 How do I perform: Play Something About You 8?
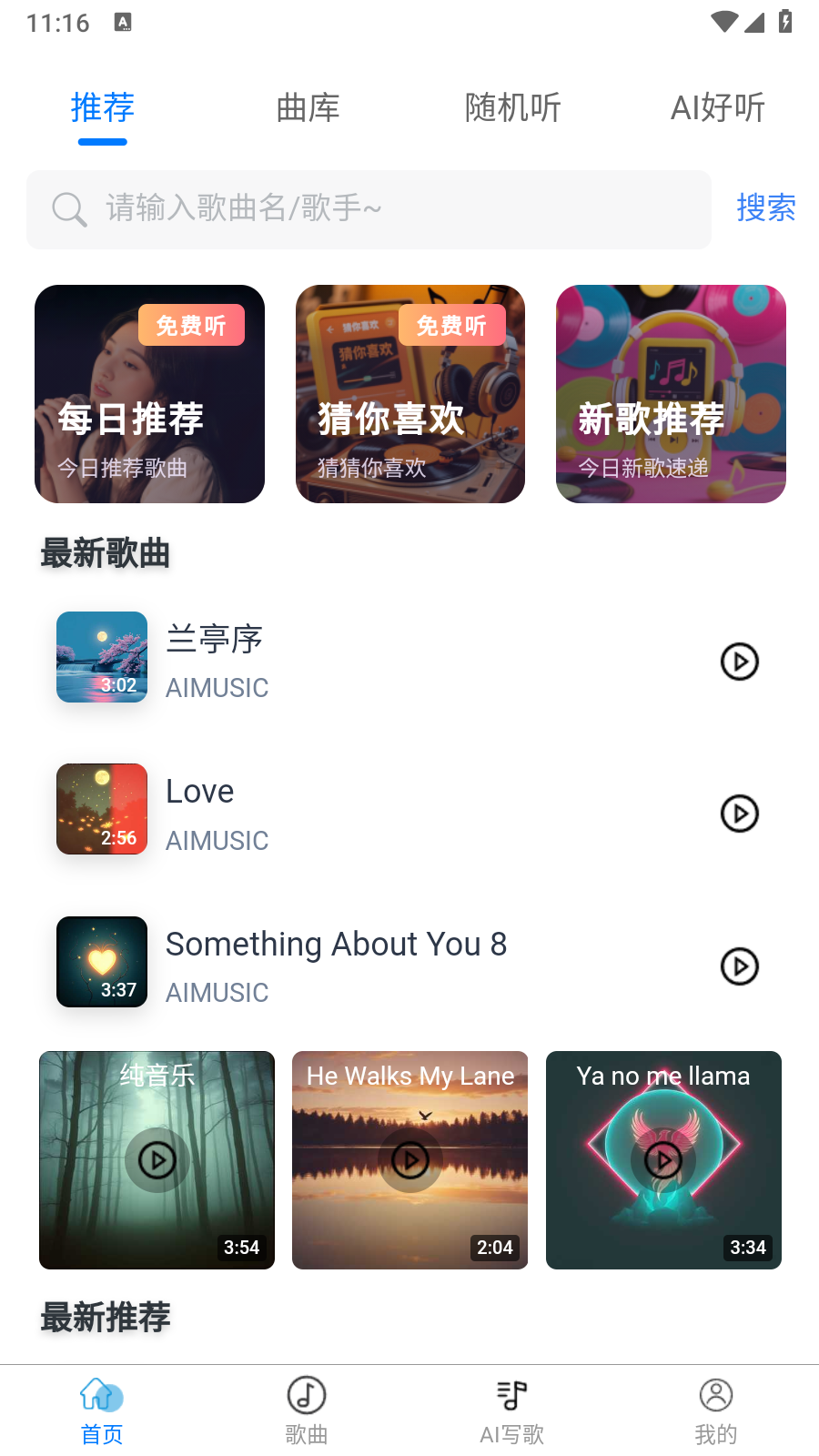739,966
